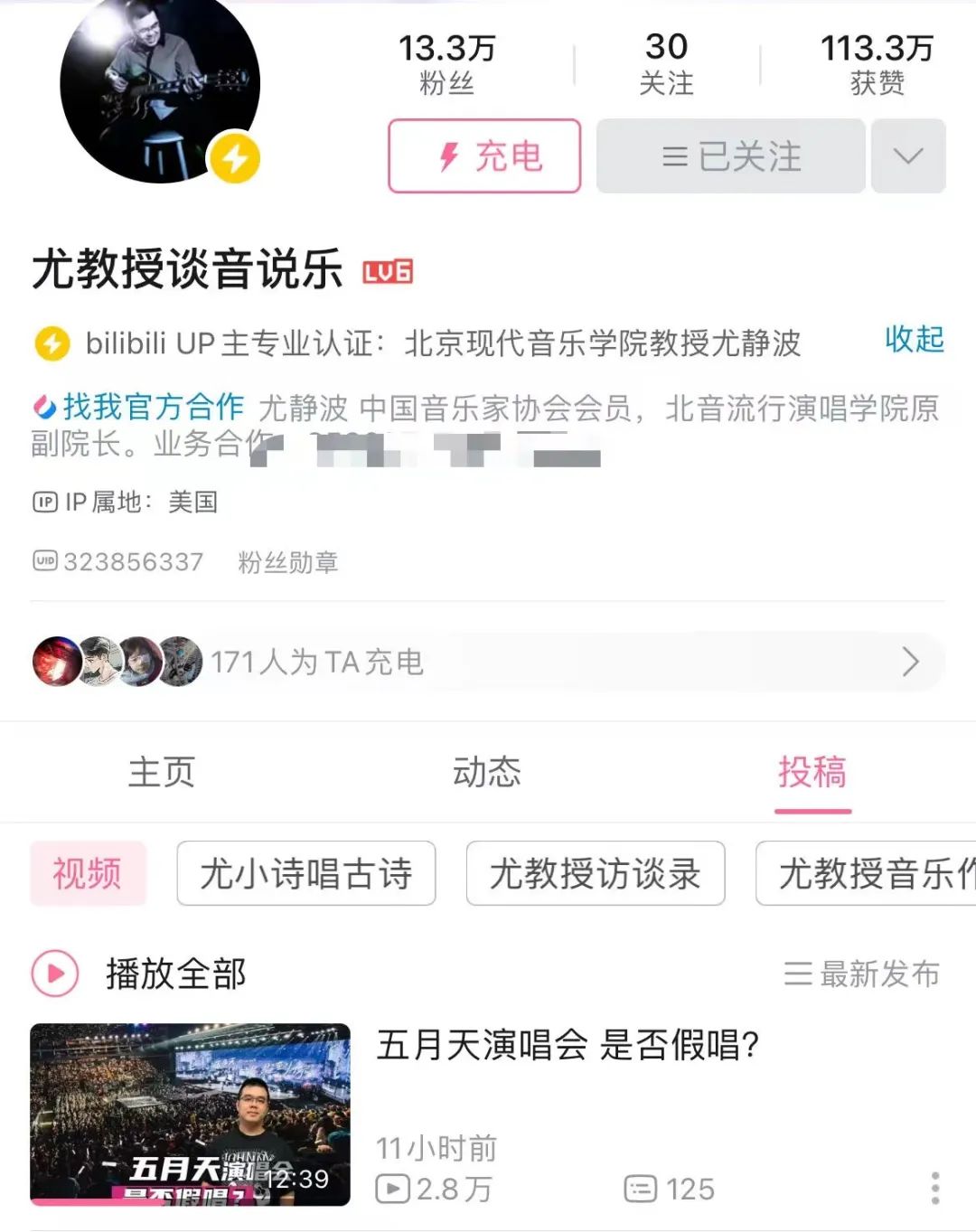Select the 投稿 tab
Screen dimensions: 976x1232
click(x=812, y=772)
